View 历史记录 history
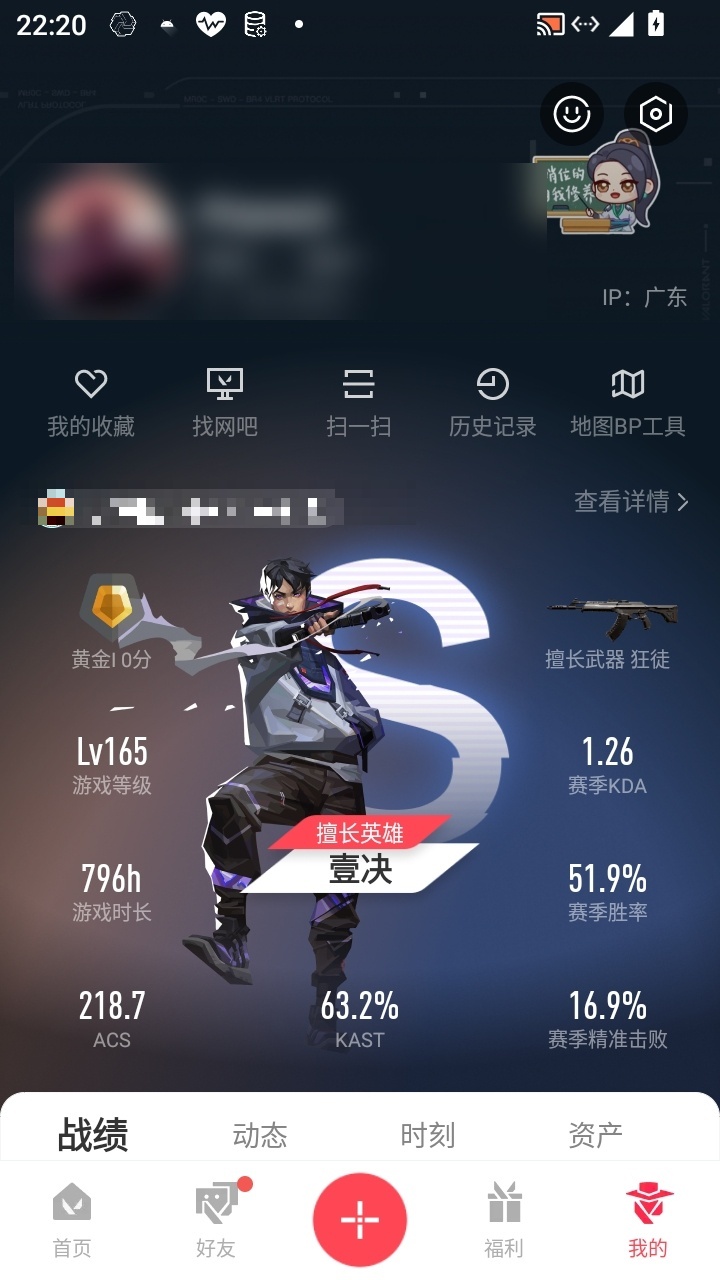The width and height of the screenshot is (720, 1280). coord(493,403)
